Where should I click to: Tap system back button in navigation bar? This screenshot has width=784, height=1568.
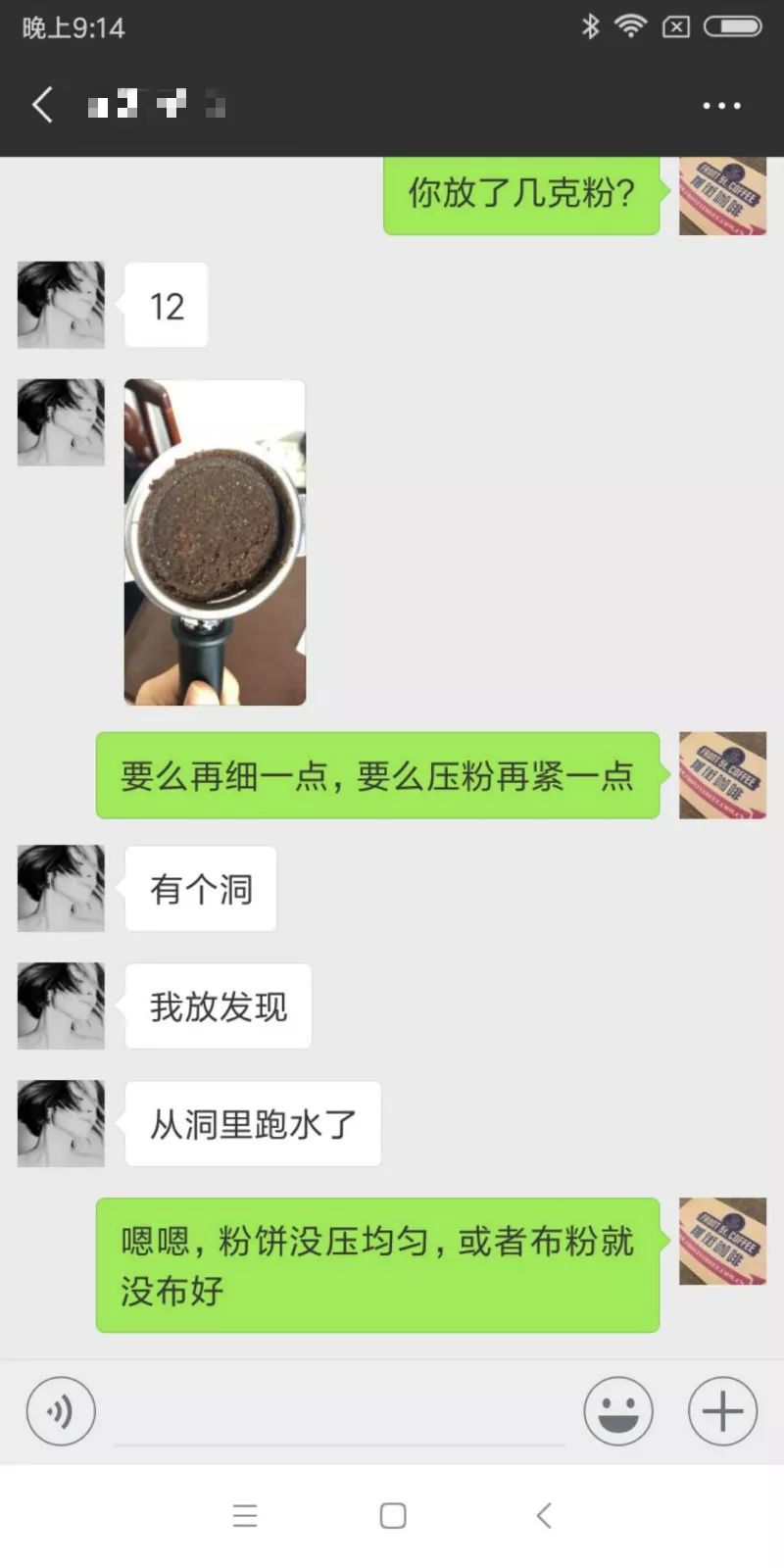(x=544, y=1515)
